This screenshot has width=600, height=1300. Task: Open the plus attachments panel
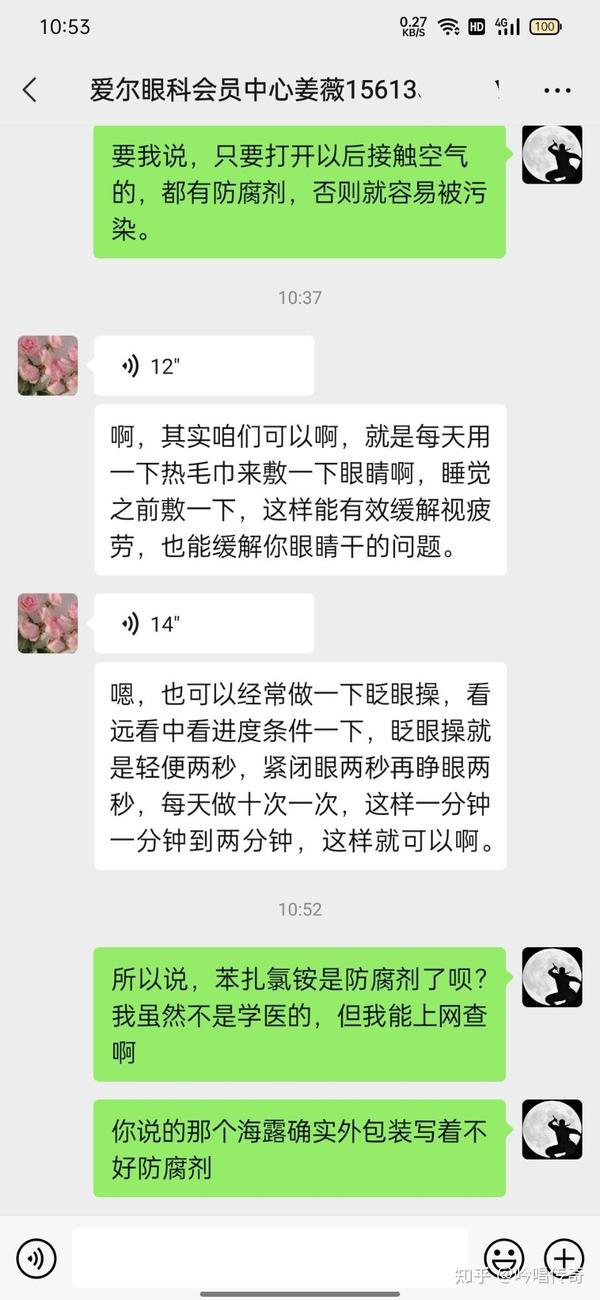564,1258
